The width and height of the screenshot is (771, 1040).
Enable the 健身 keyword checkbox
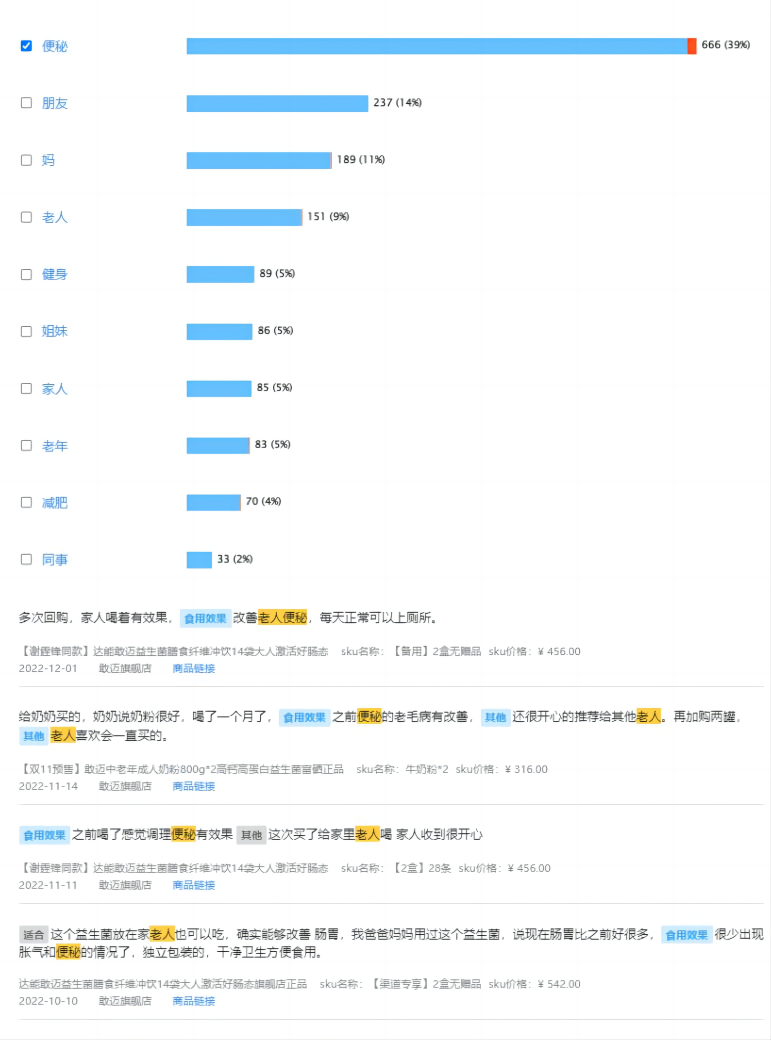pyautogui.click(x=26, y=274)
